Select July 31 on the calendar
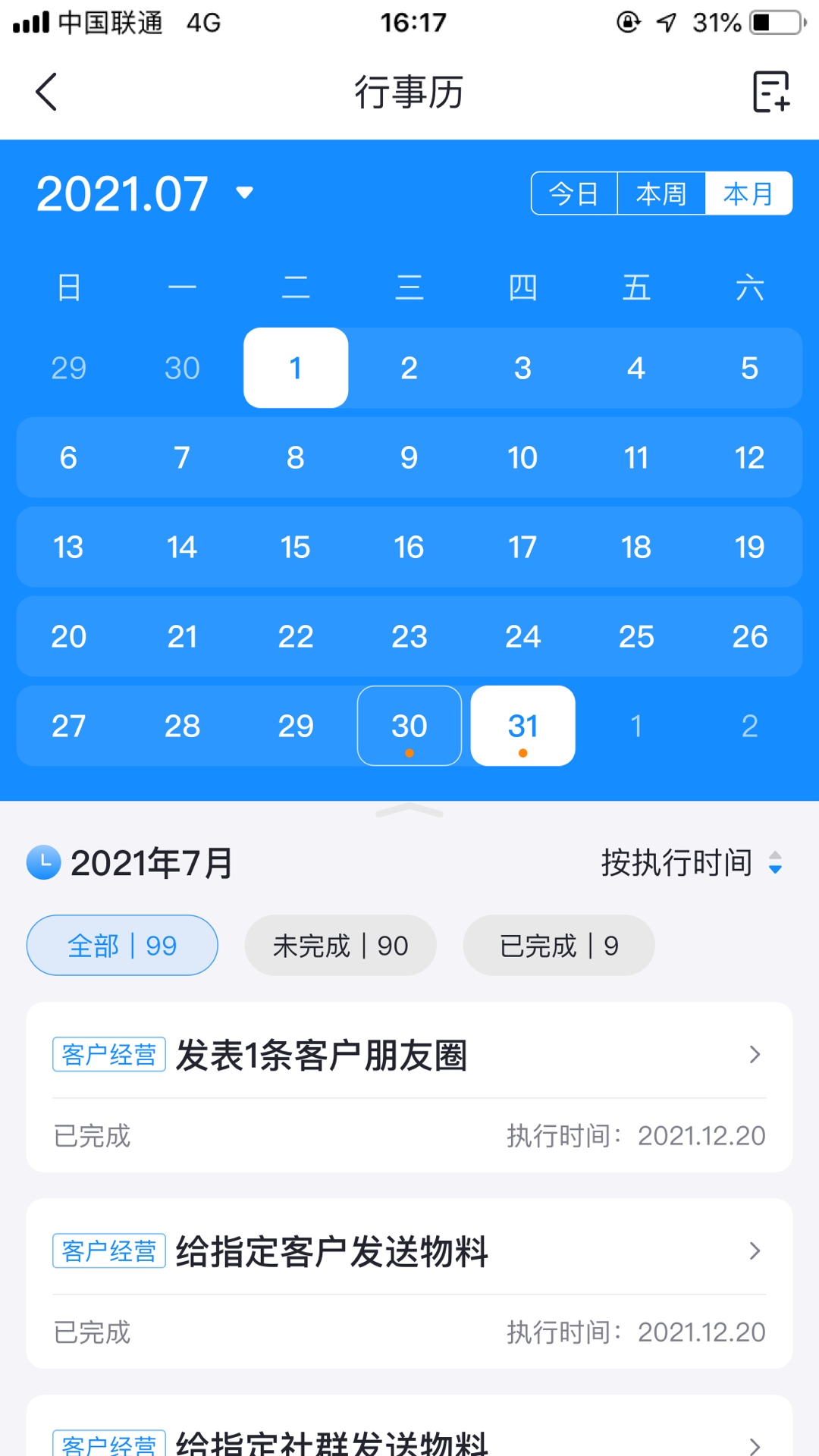Screen dimensions: 819x1456 pyautogui.click(x=522, y=726)
